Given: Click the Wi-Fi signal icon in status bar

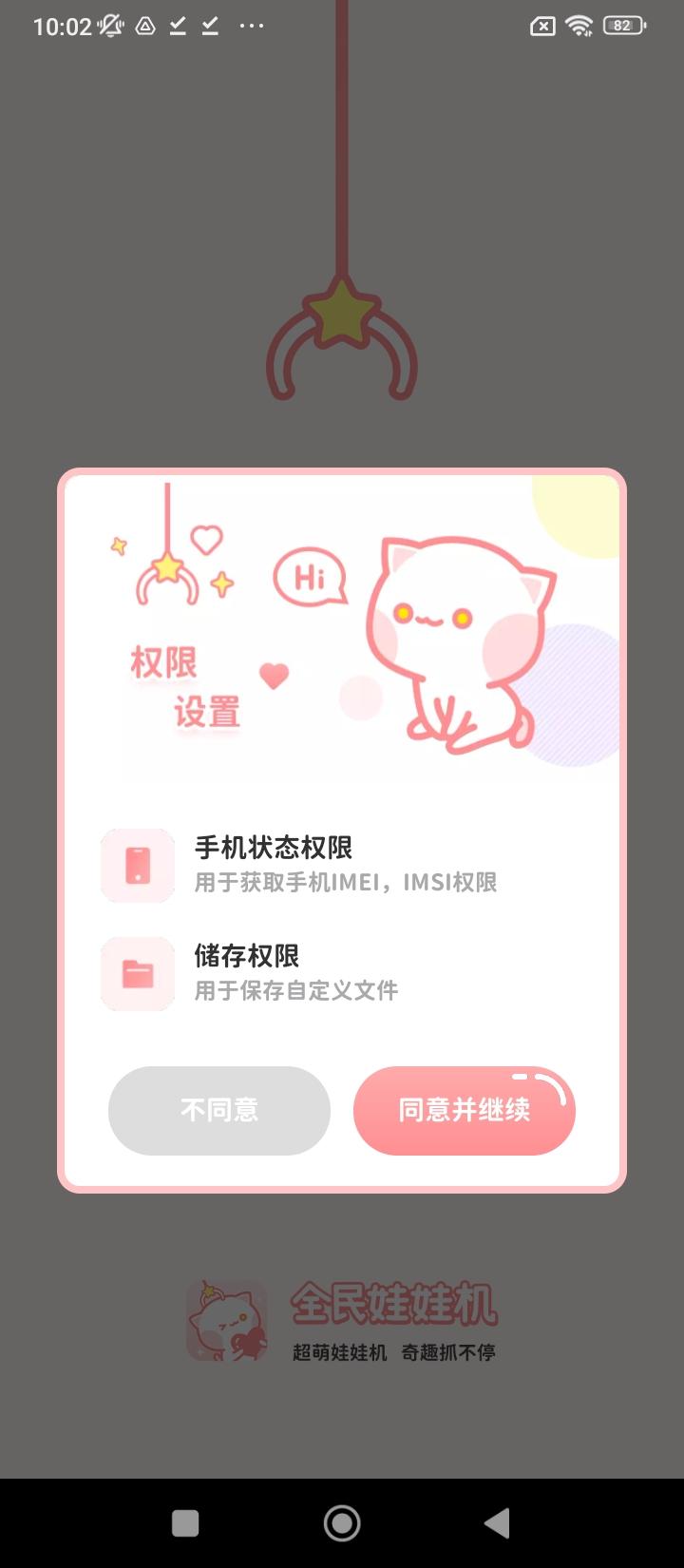Looking at the screenshot, I should [x=580, y=26].
